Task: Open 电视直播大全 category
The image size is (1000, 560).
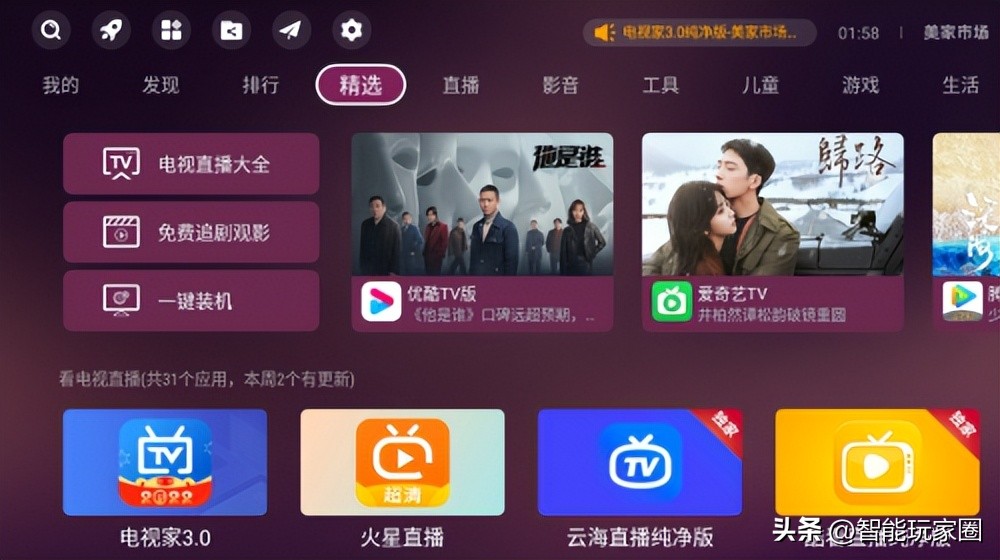Action: tap(191, 164)
